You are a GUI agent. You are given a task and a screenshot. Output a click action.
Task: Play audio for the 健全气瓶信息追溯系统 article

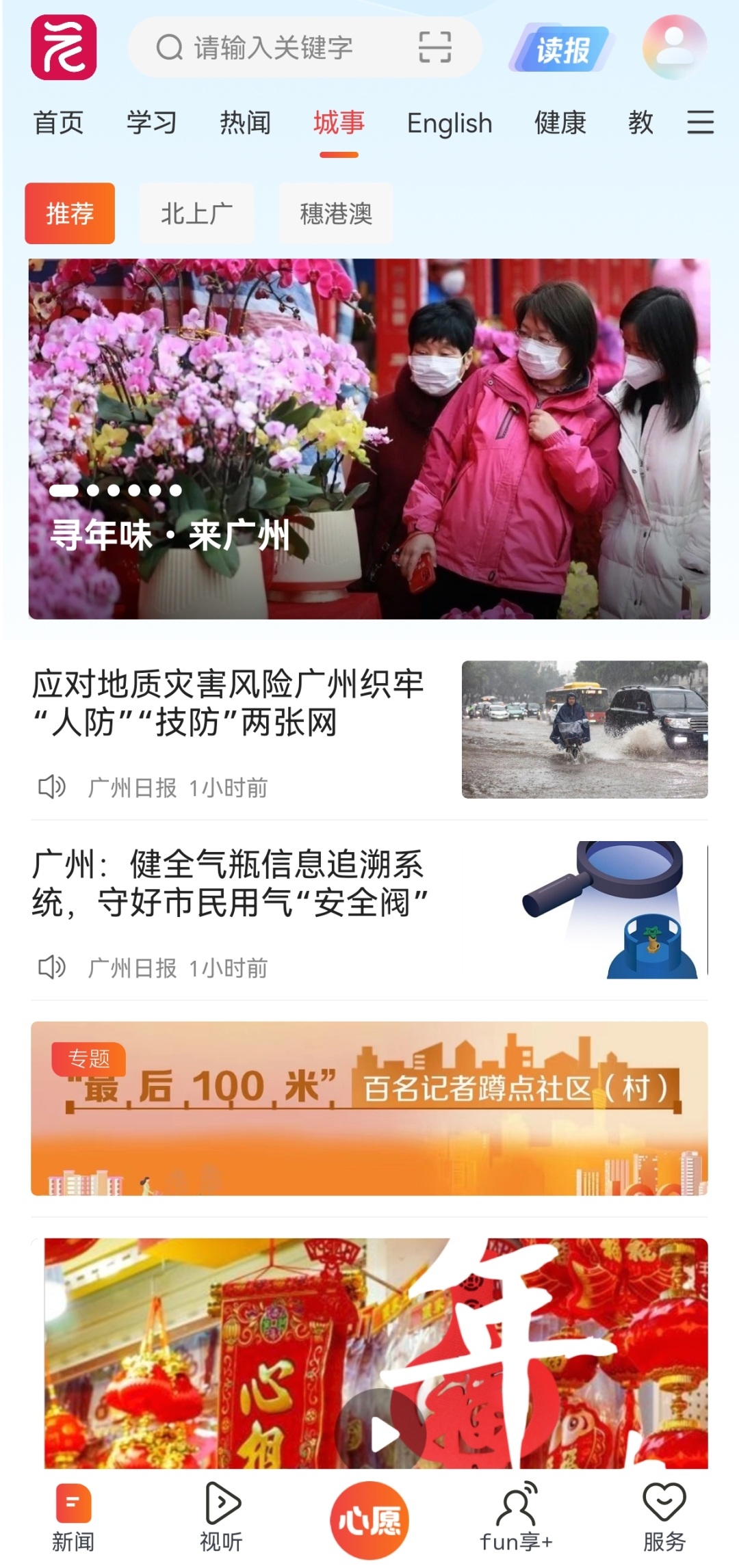click(x=52, y=968)
